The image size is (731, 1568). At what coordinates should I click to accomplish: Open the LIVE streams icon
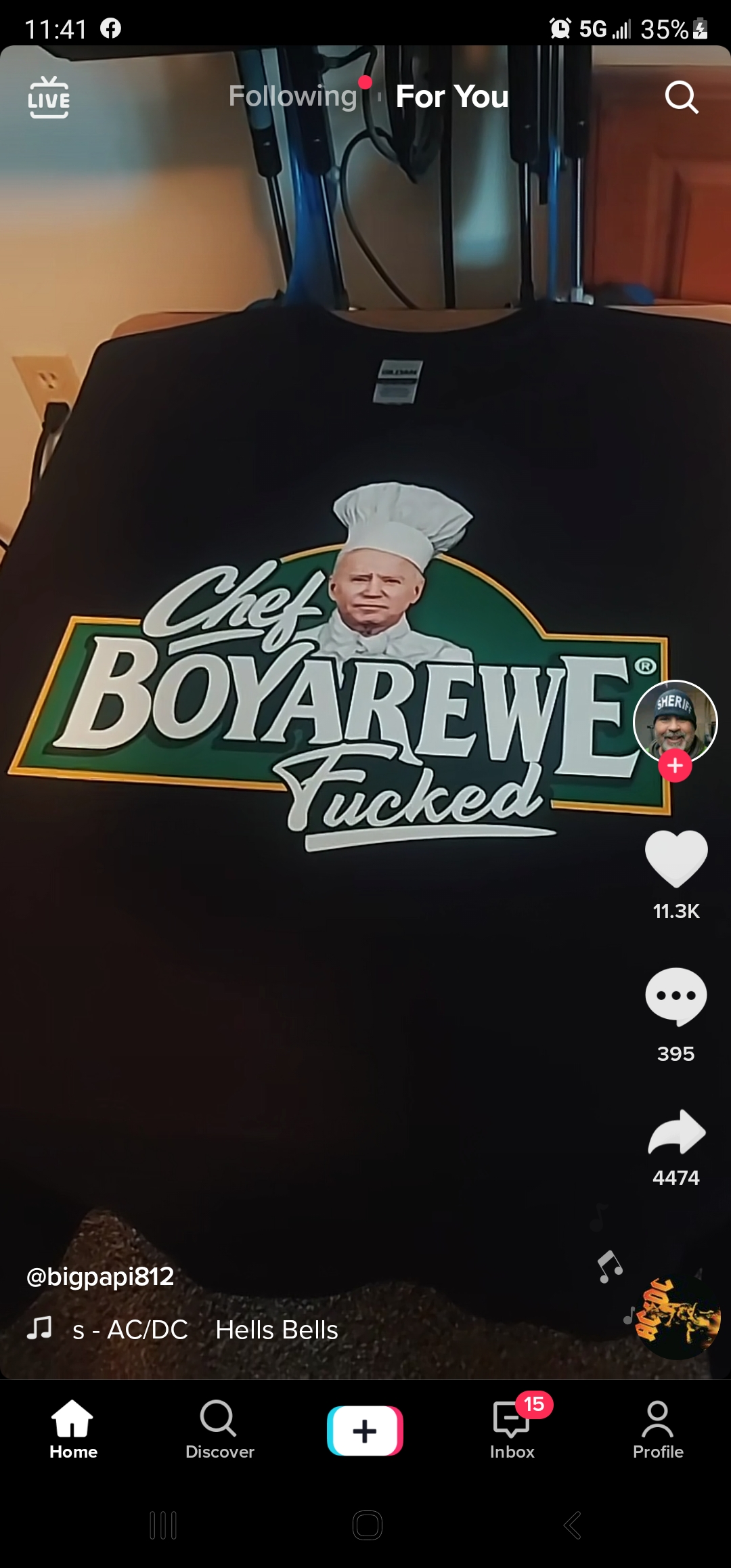(48, 97)
